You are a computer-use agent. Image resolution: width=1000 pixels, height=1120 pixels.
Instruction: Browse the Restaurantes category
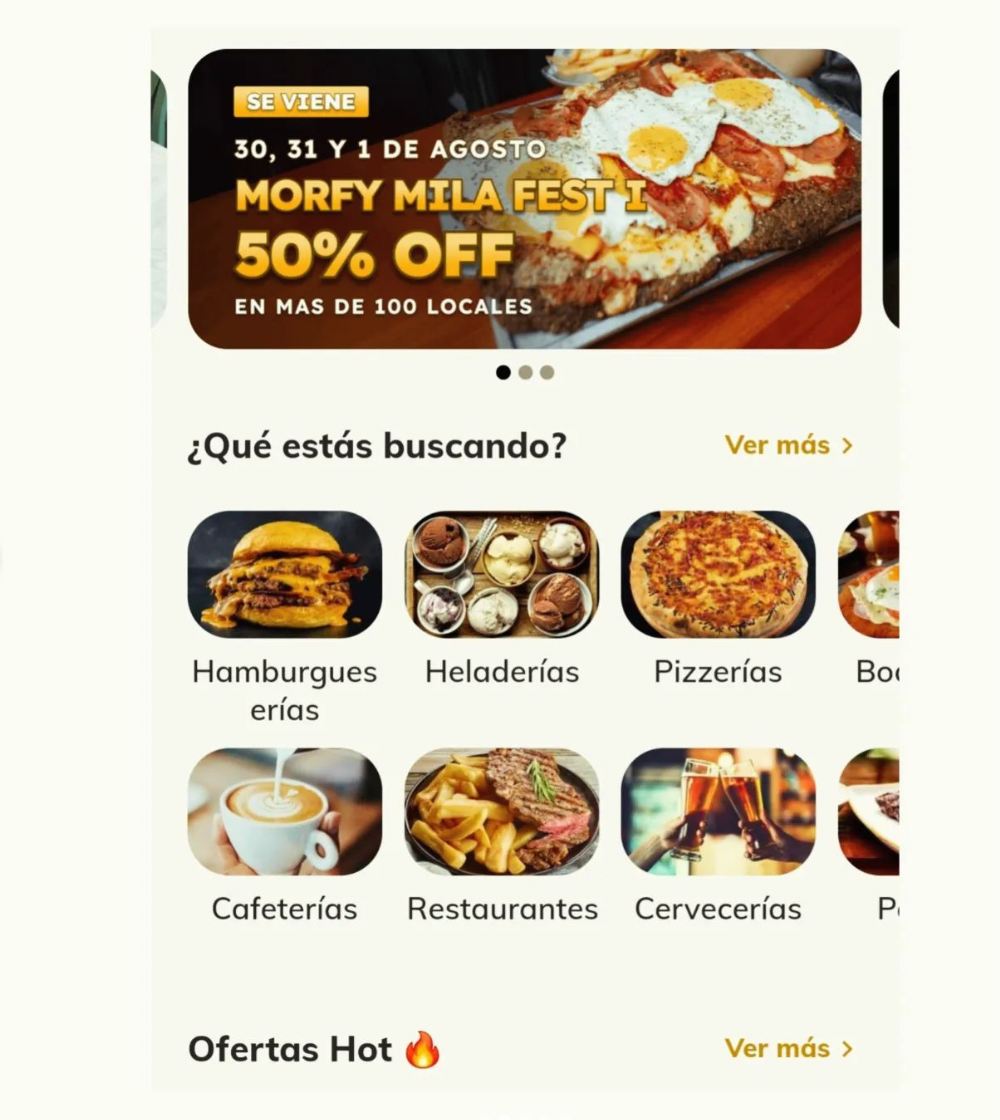502,812
